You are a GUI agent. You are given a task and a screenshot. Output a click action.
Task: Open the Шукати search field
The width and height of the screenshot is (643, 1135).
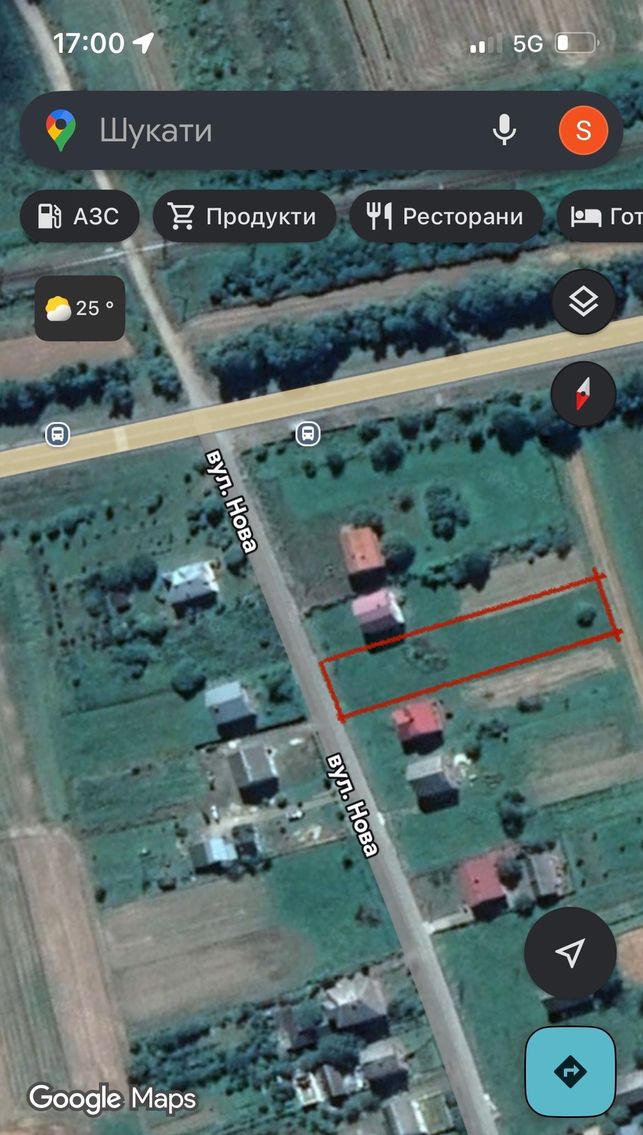[290, 131]
